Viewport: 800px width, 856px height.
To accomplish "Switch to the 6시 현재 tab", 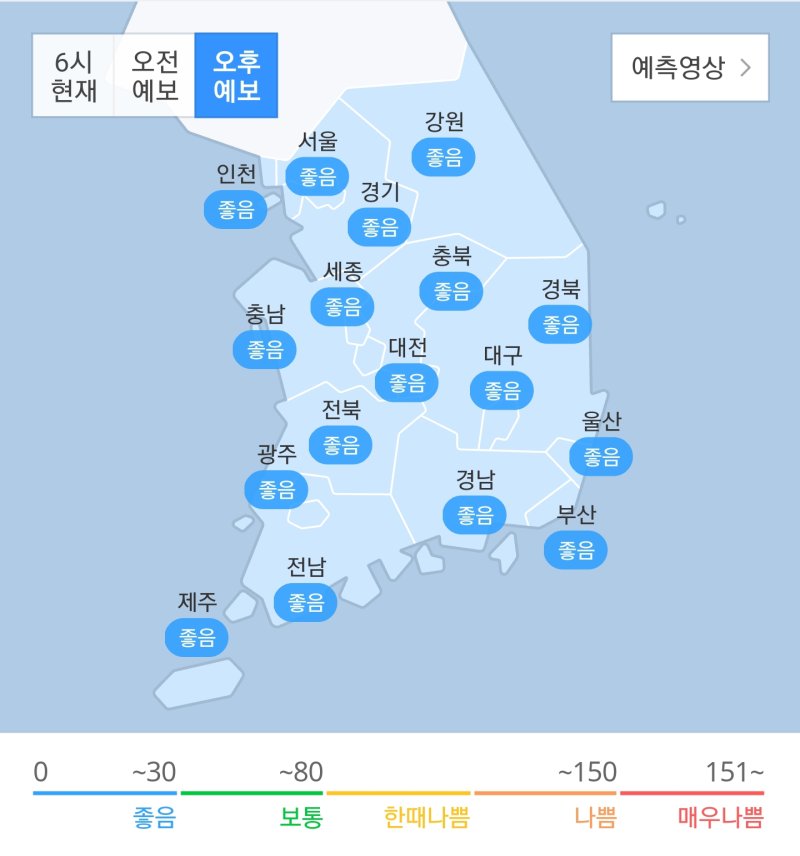I will point(73,76).
